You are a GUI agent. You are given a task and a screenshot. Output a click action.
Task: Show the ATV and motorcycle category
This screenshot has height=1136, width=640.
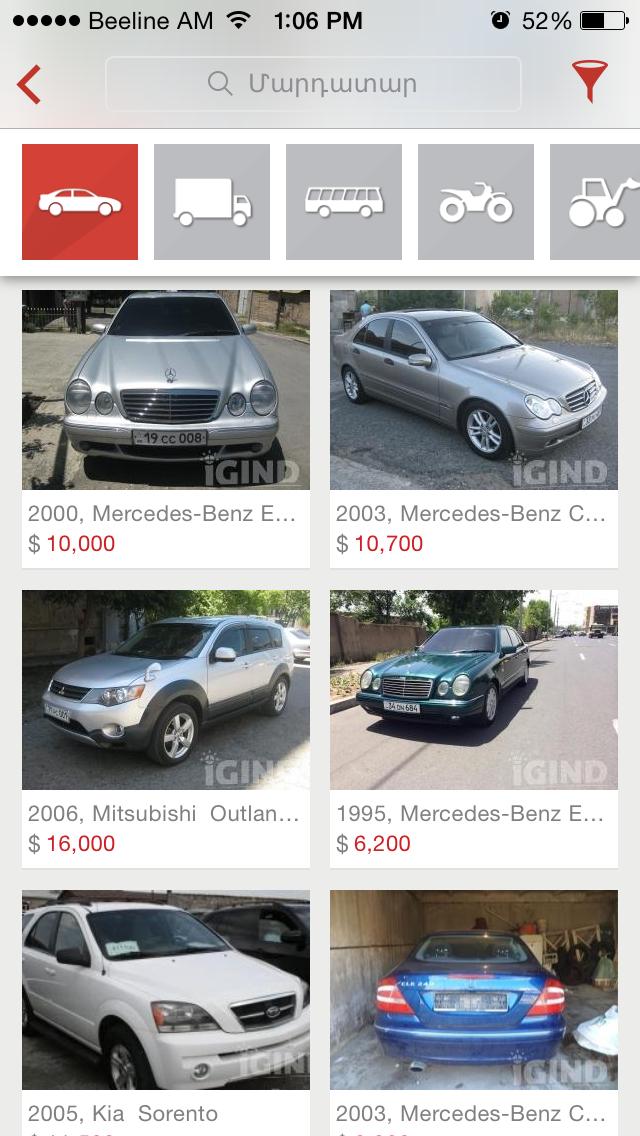tap(476, 202)
